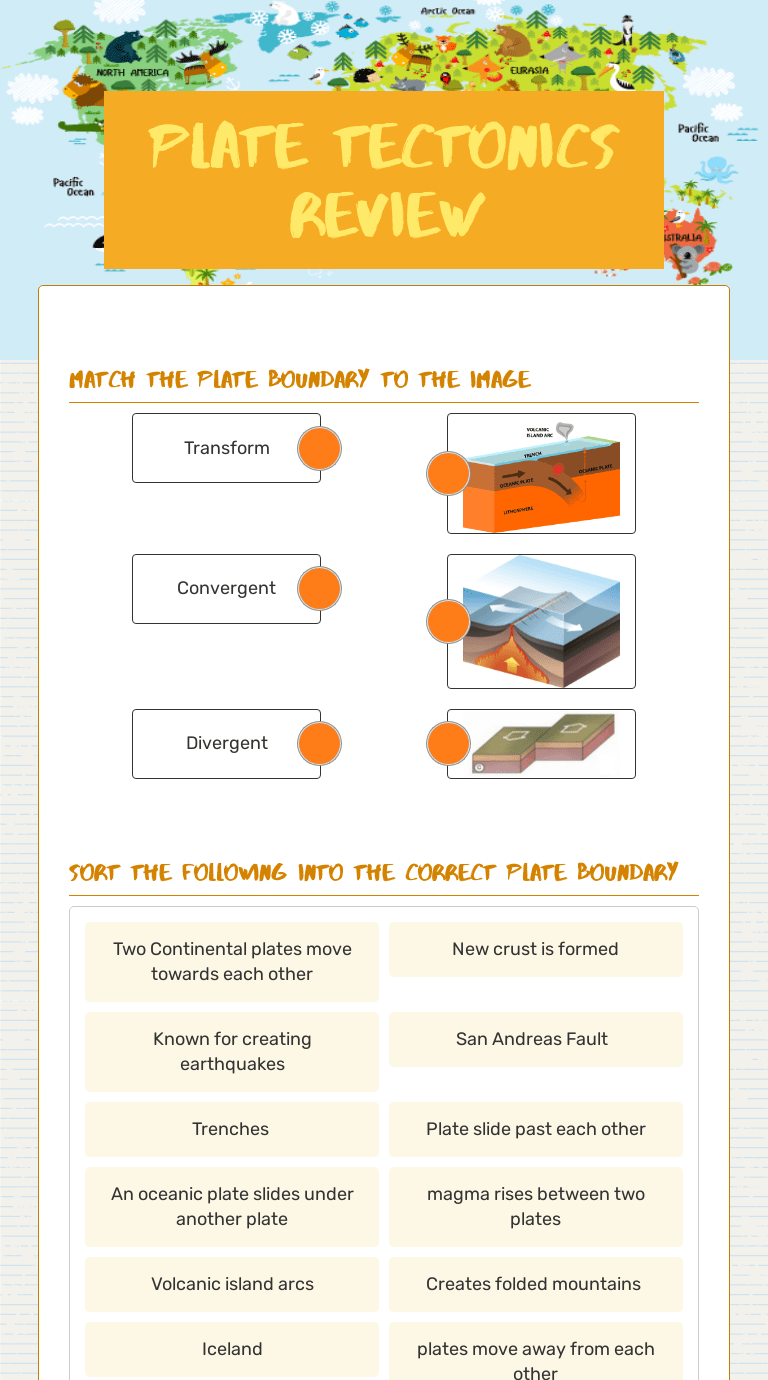The height and width of the screenshot is (1380, 768).
Task: Select the 'San Andreas Fault' item
Action: (536, 1039)
